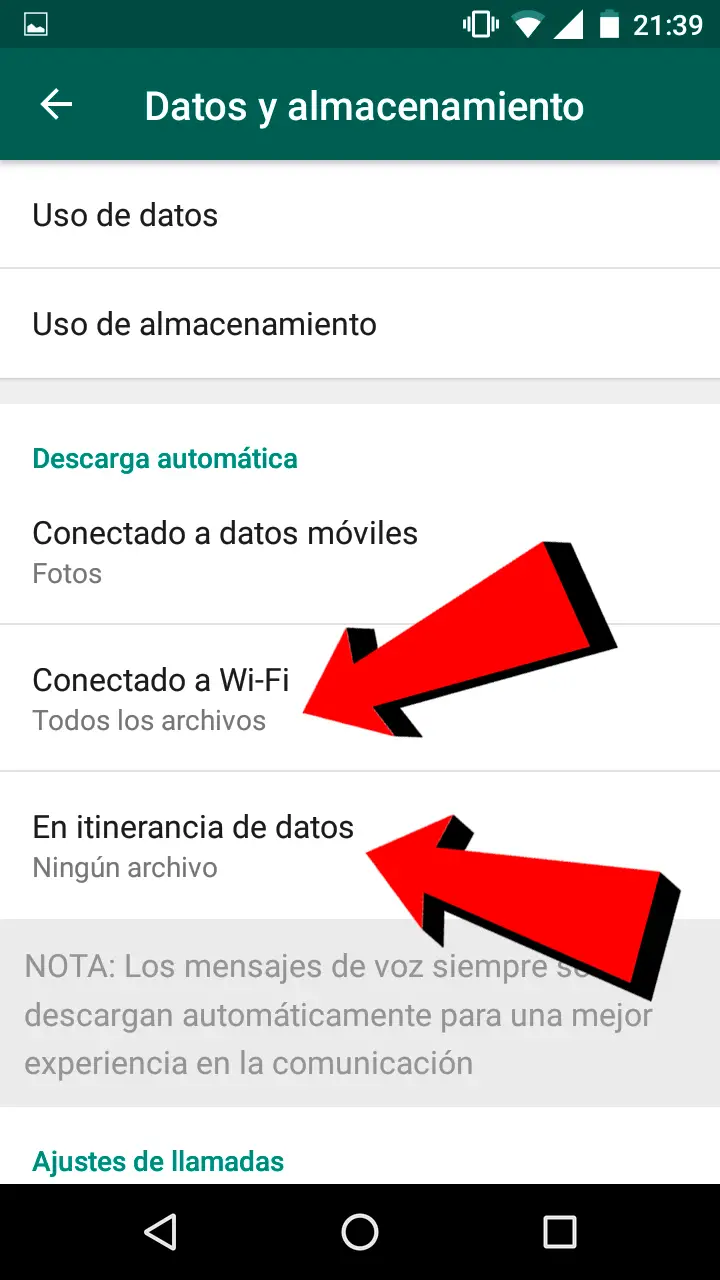Go back from Datos y almacenamiento
Screen dimensions: 720x1280
pyautogui.click(x=56, y=105)
